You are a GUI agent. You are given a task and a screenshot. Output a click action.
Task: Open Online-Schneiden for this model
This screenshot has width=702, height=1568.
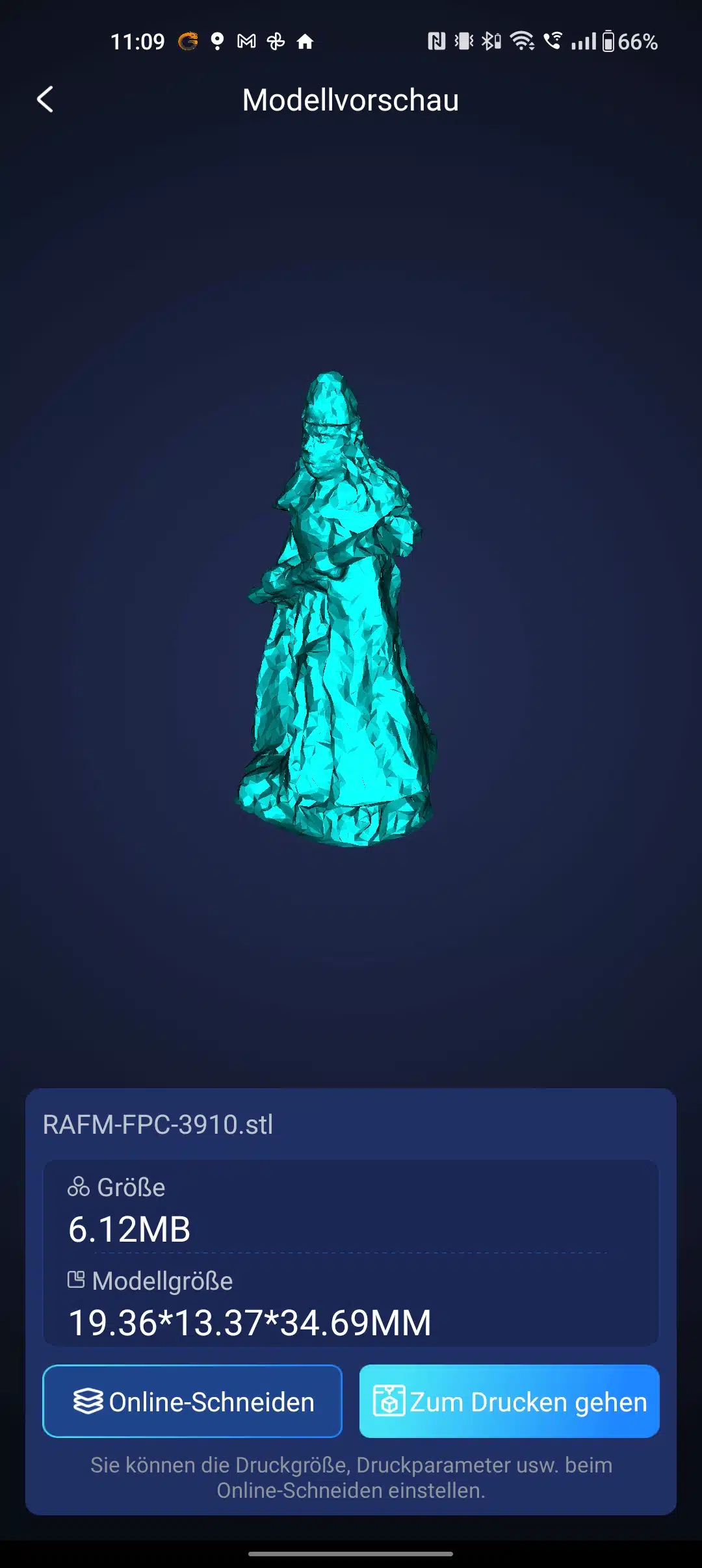coord(192,1401)
